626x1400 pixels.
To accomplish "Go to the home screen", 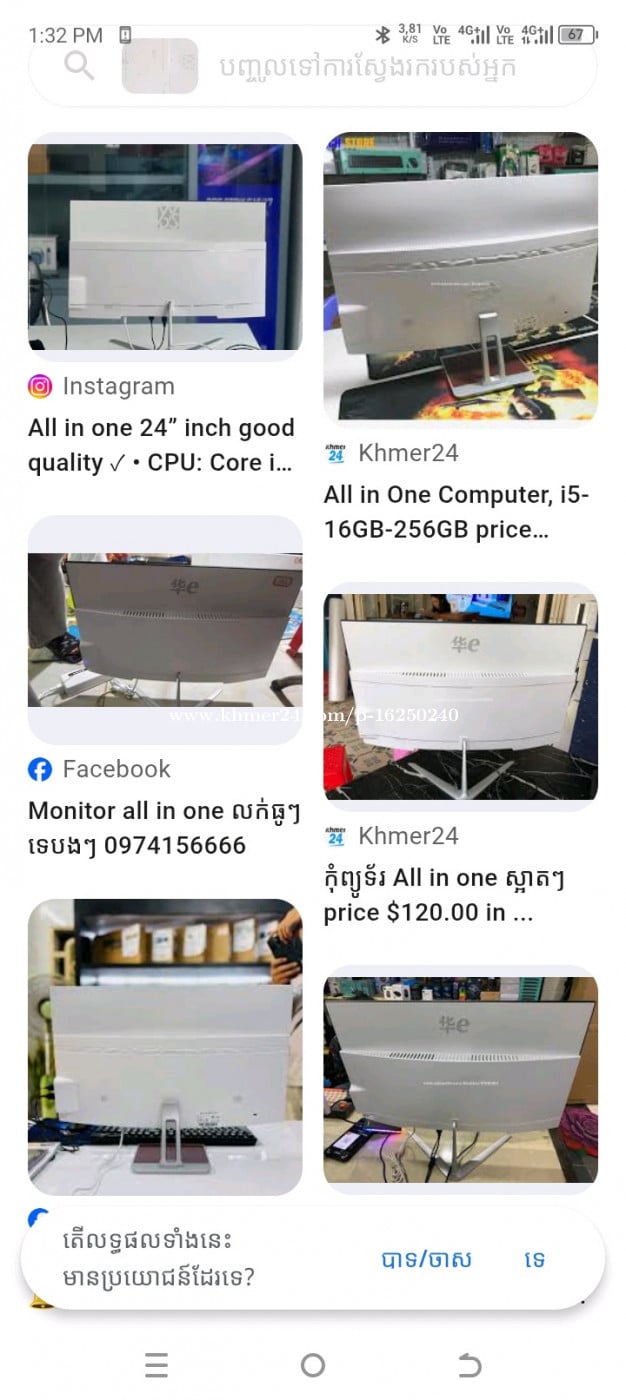I will pos(313,1365).
